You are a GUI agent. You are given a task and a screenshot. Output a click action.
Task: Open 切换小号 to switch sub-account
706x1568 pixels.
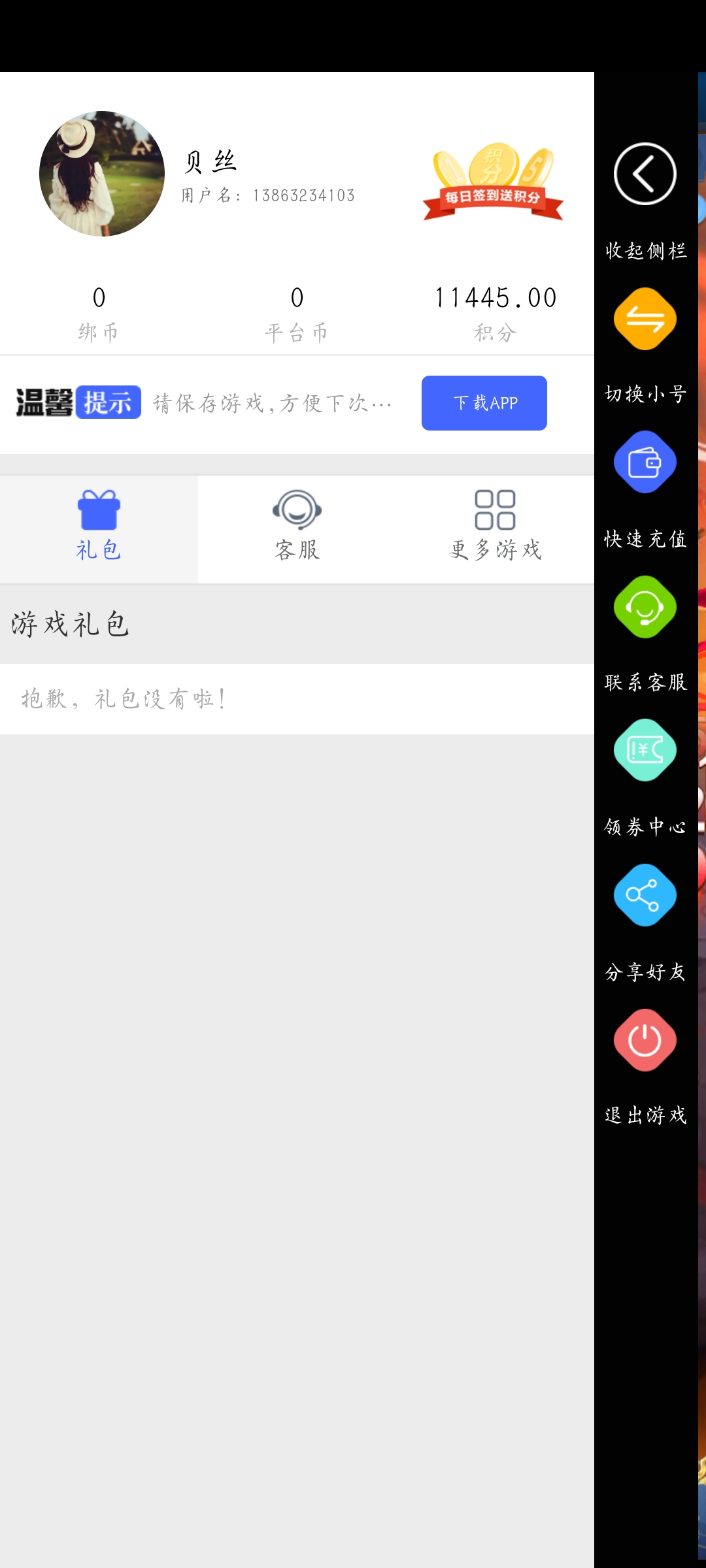click(x=645, y=319)
